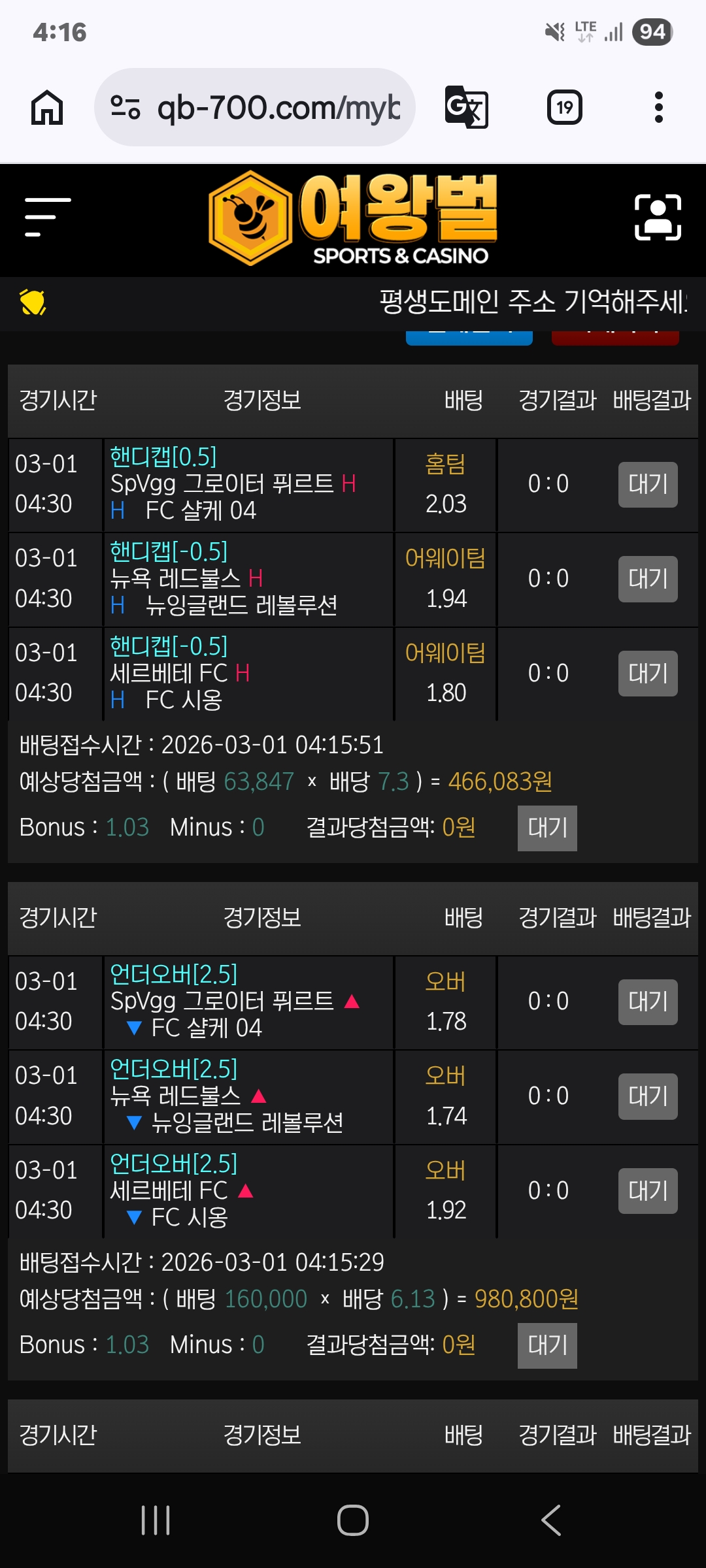Tap the red button above the first bet table
Screen dimensions: 706x1568
(615, 338)
